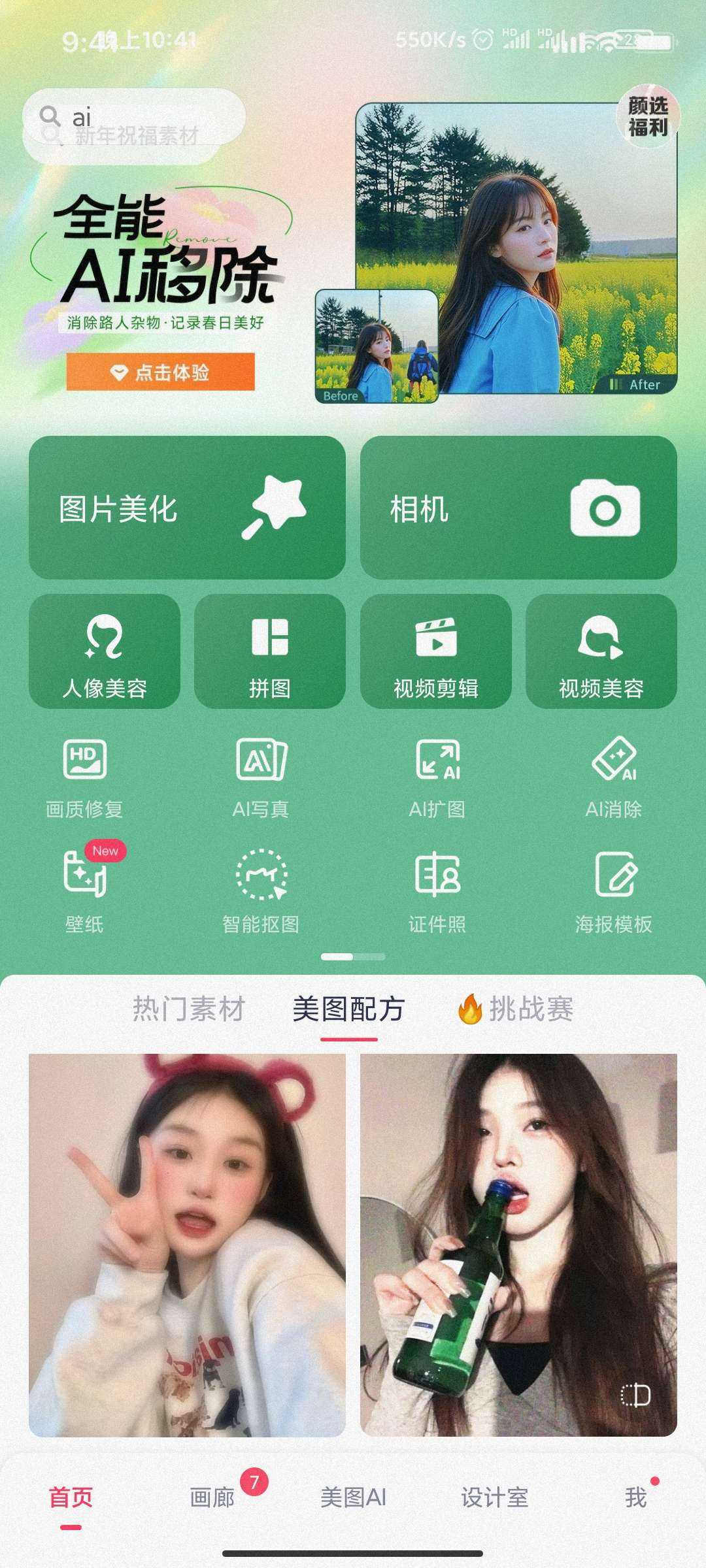Start a 拼图 collage
The height and width of the screenshot is (1568, 706).
click(x=269, y=652)
